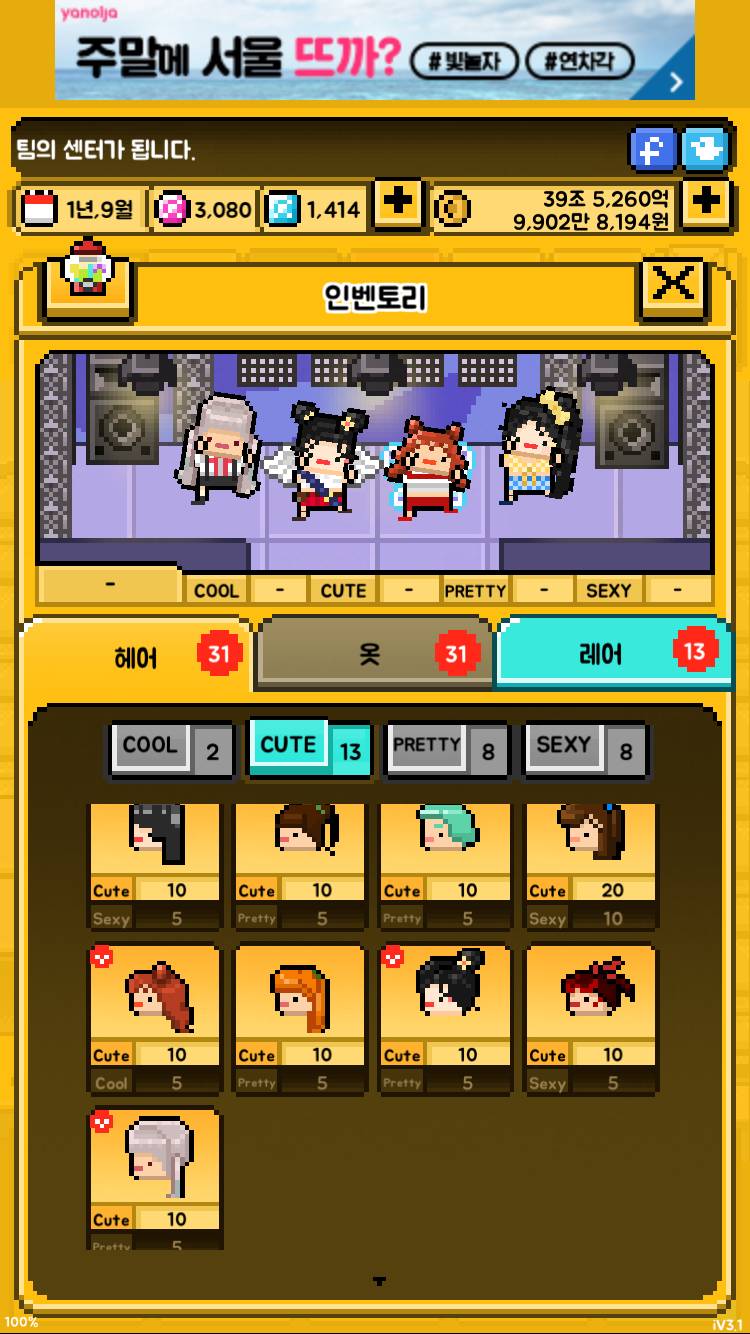Filter items by CUTE
Viewport: 750px width, 1334px height.
point(308,748)
